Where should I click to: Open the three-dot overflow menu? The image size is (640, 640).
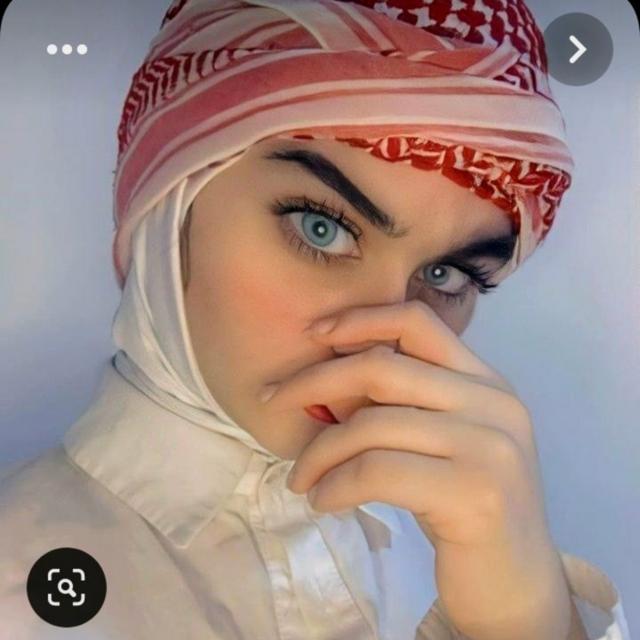67,49
